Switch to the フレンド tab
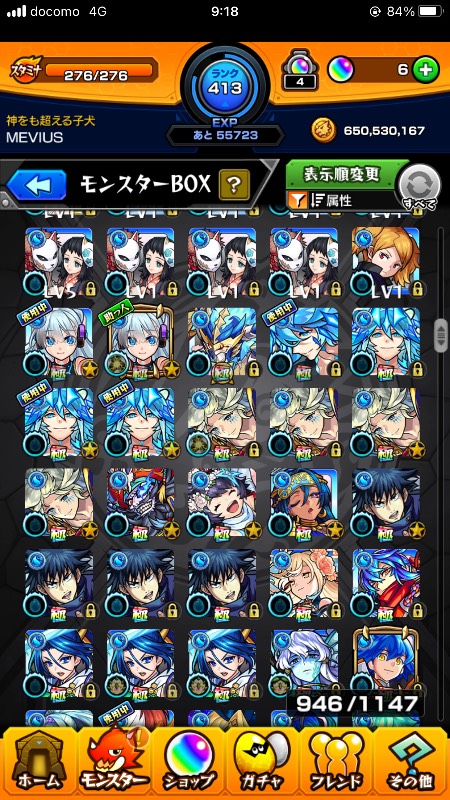This screenshot has width=450, height=800. point(336,765)
